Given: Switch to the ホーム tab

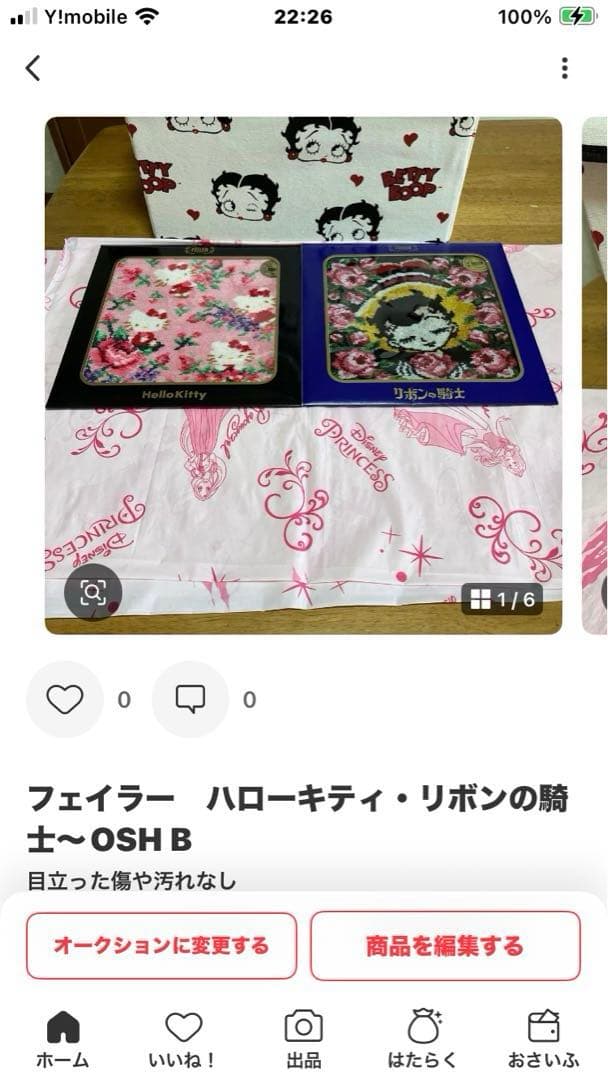Looking at the screenshot, I should [62, 1039].
